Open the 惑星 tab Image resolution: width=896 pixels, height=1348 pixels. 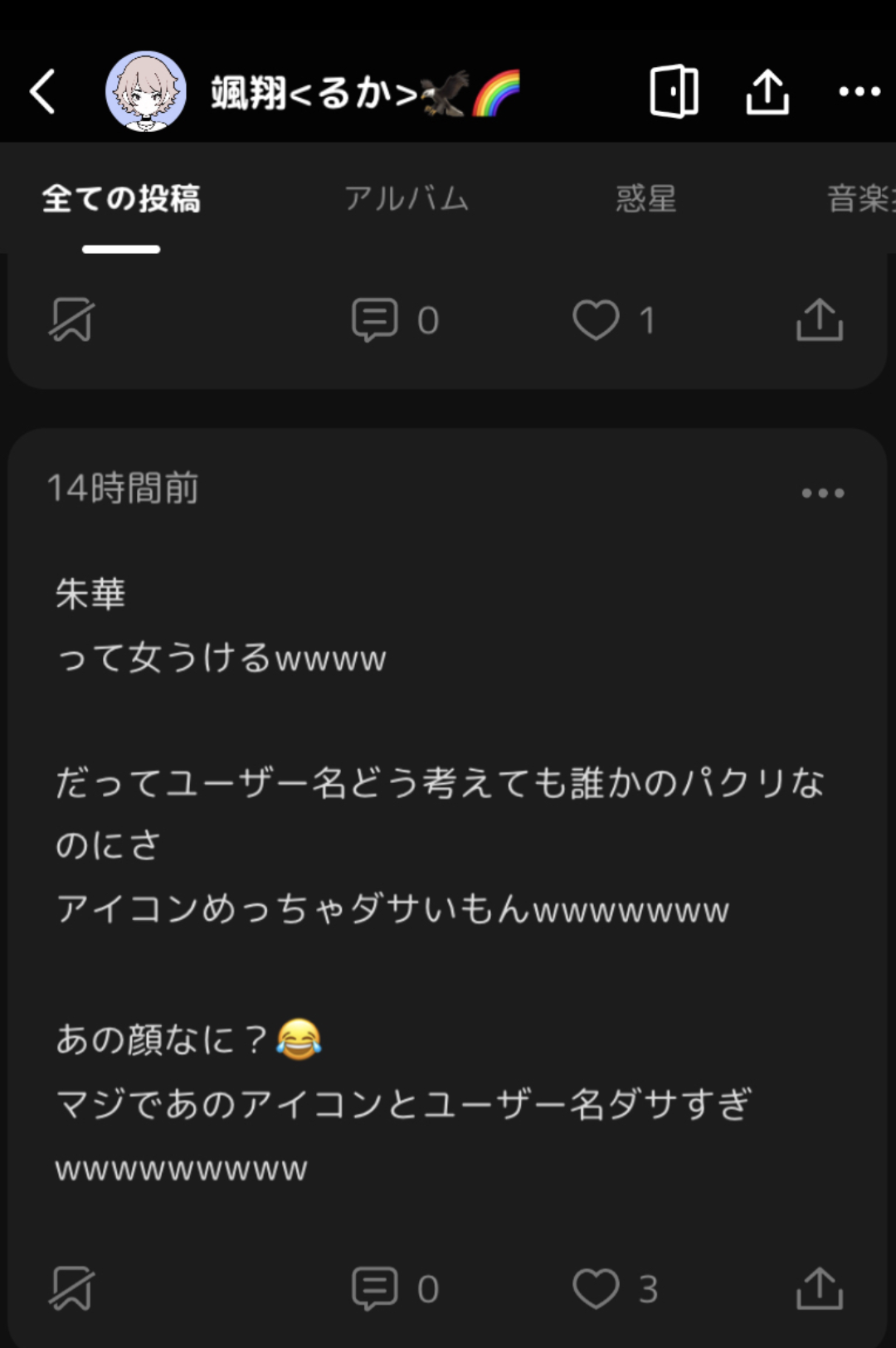click(645, 198)
